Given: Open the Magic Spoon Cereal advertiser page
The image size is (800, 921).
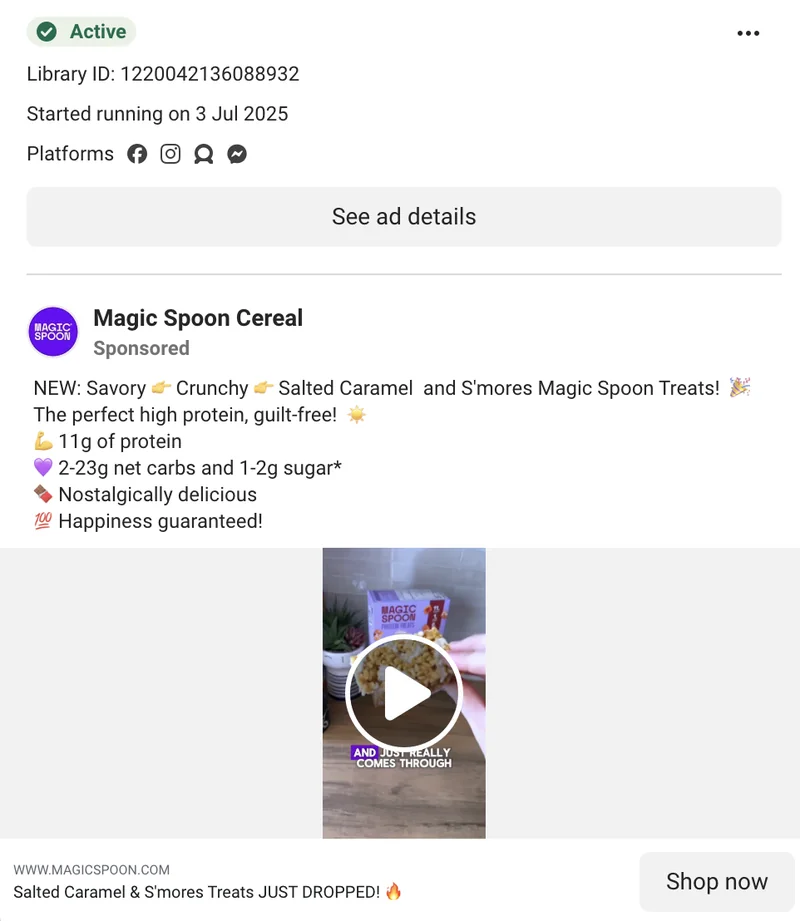Looking at the screenshot, I should tap(198, 318).
